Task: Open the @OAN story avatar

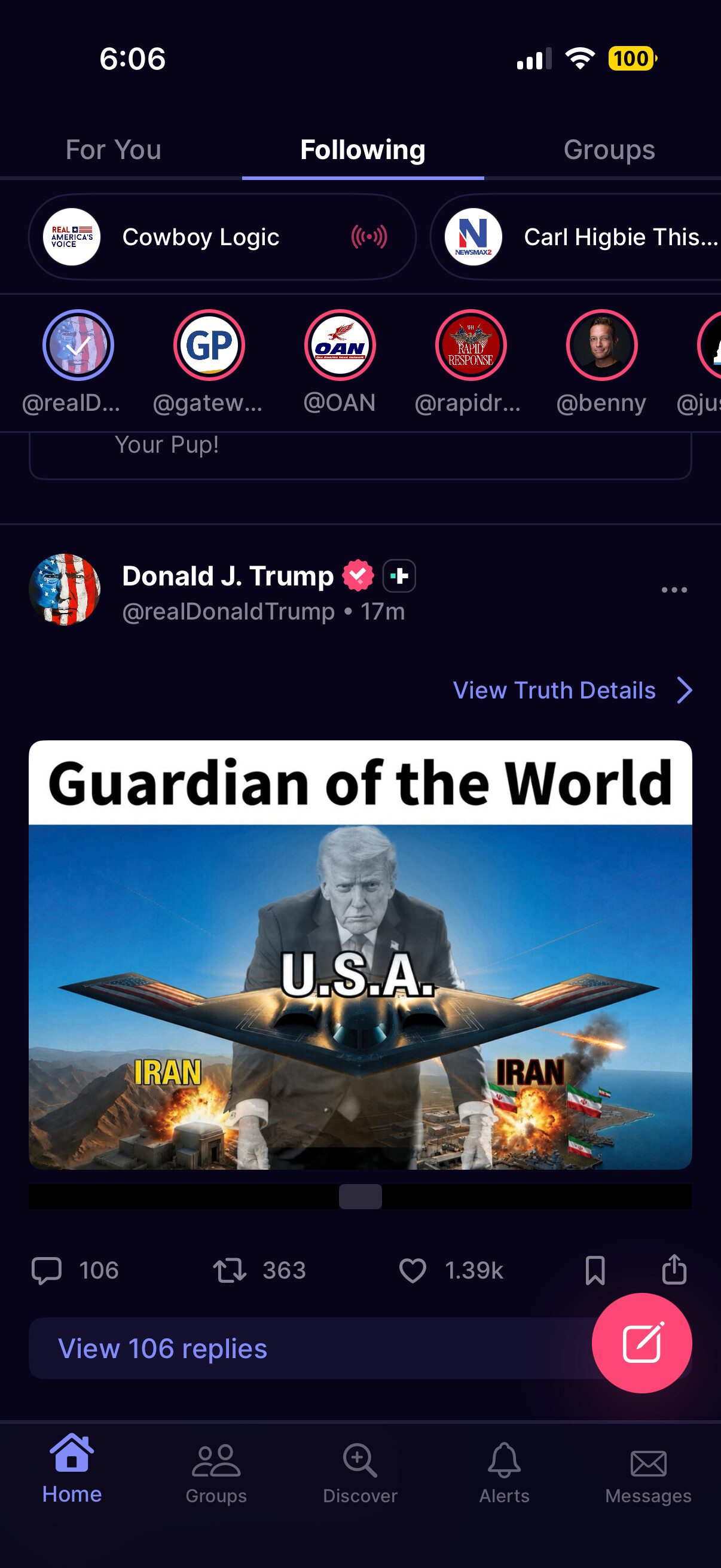Action: pos(340,345)
